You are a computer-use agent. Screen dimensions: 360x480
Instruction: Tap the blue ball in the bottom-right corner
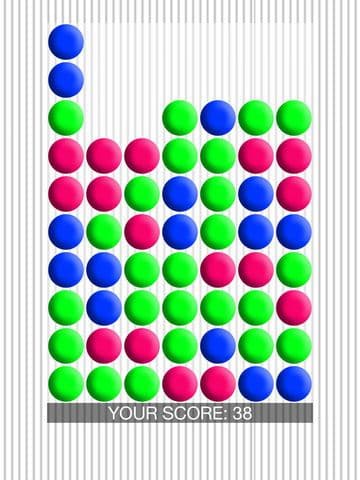click(x=294, y=384)
